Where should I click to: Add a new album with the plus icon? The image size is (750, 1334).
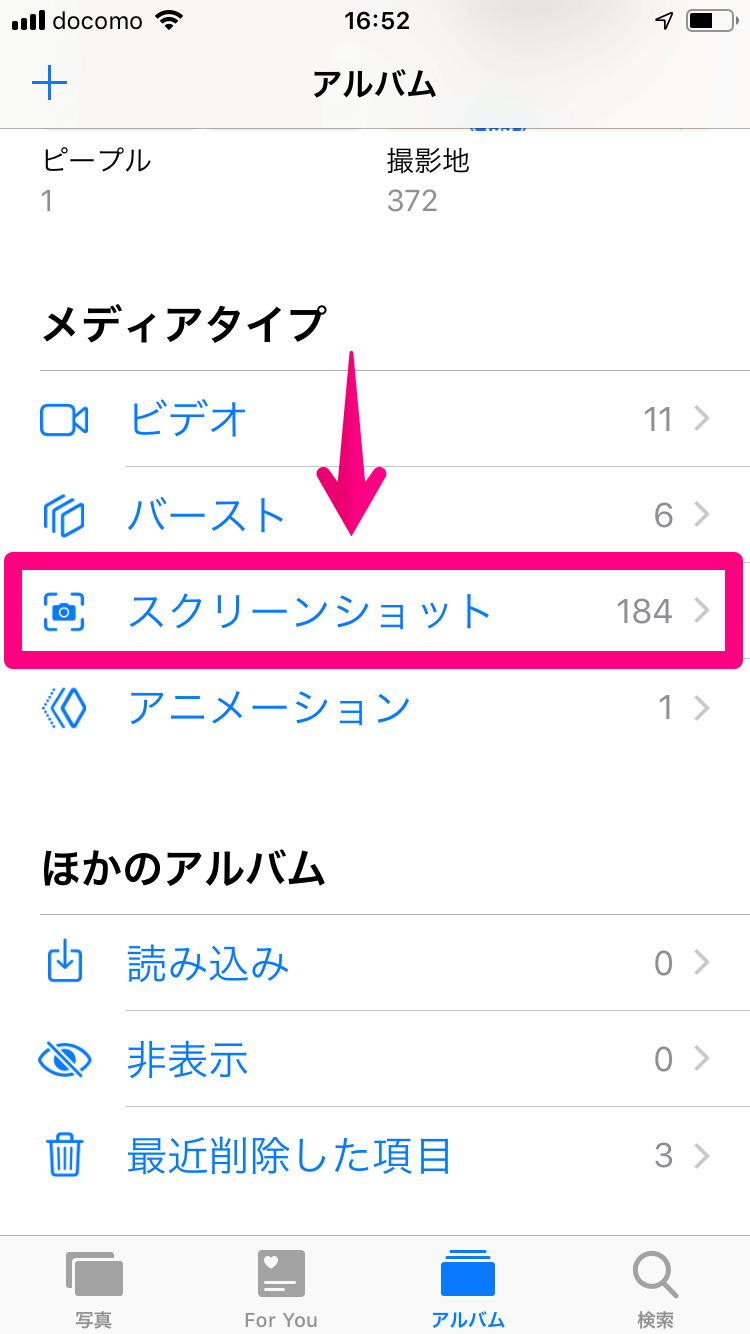[49, 84]
